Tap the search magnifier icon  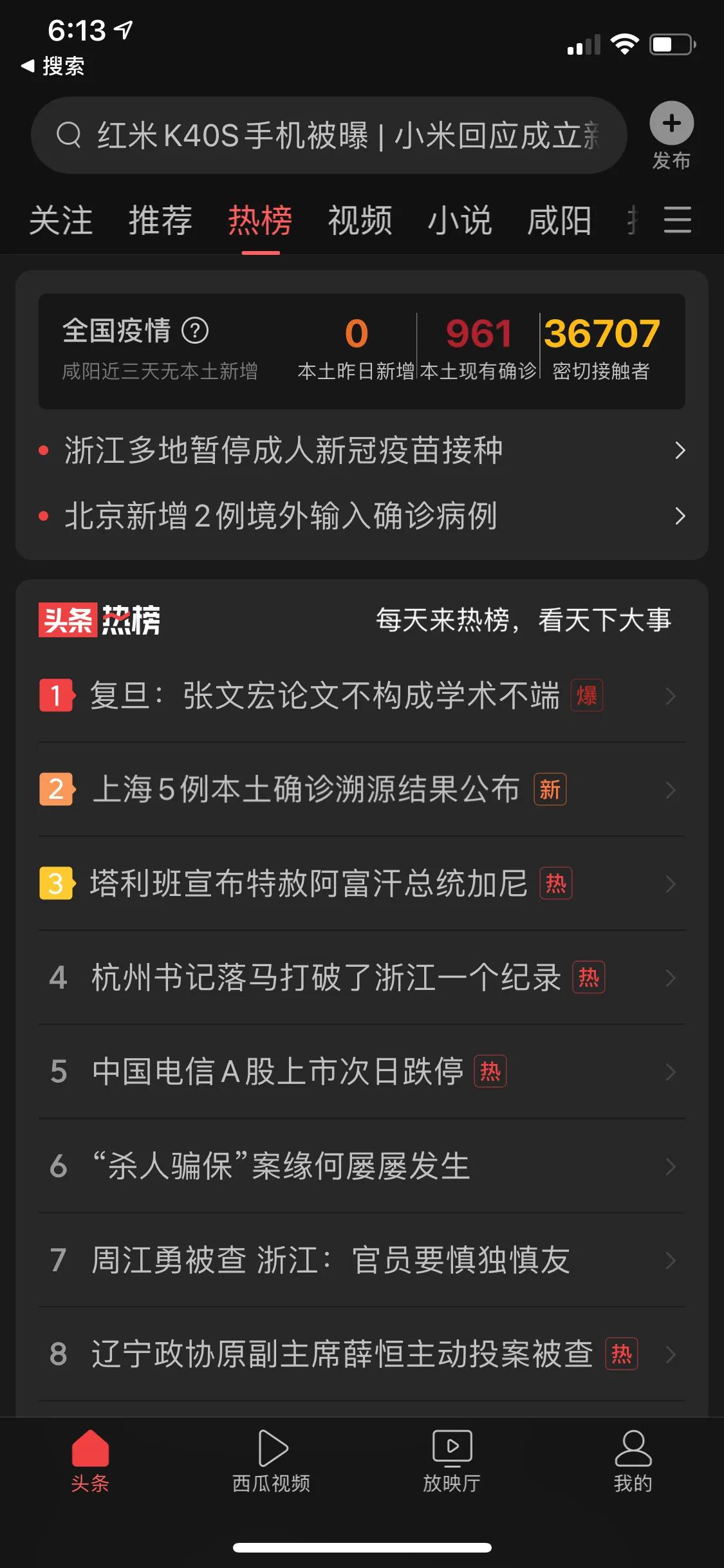click(x=68, y=136)
